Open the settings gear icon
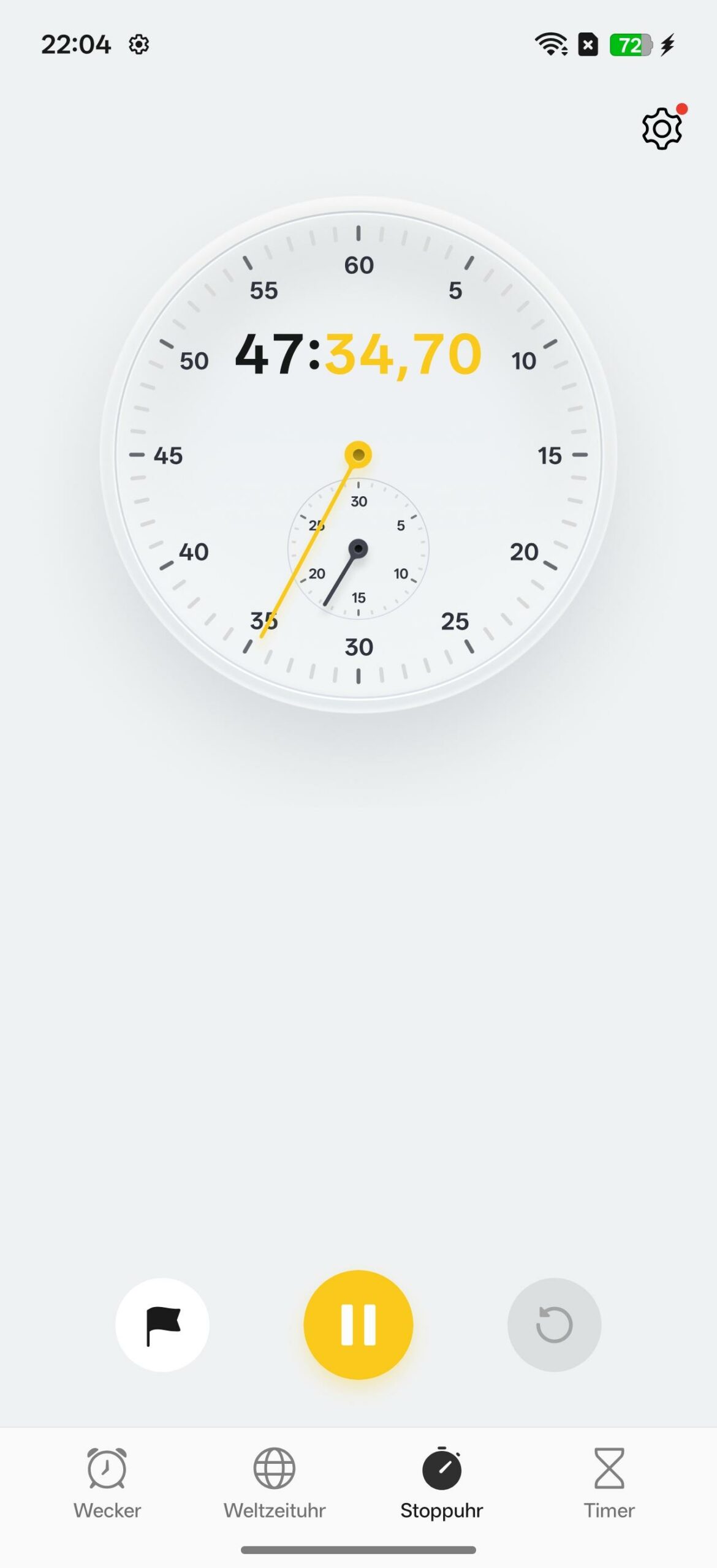This screenshot has height=1568, width=717. [661, 129]
